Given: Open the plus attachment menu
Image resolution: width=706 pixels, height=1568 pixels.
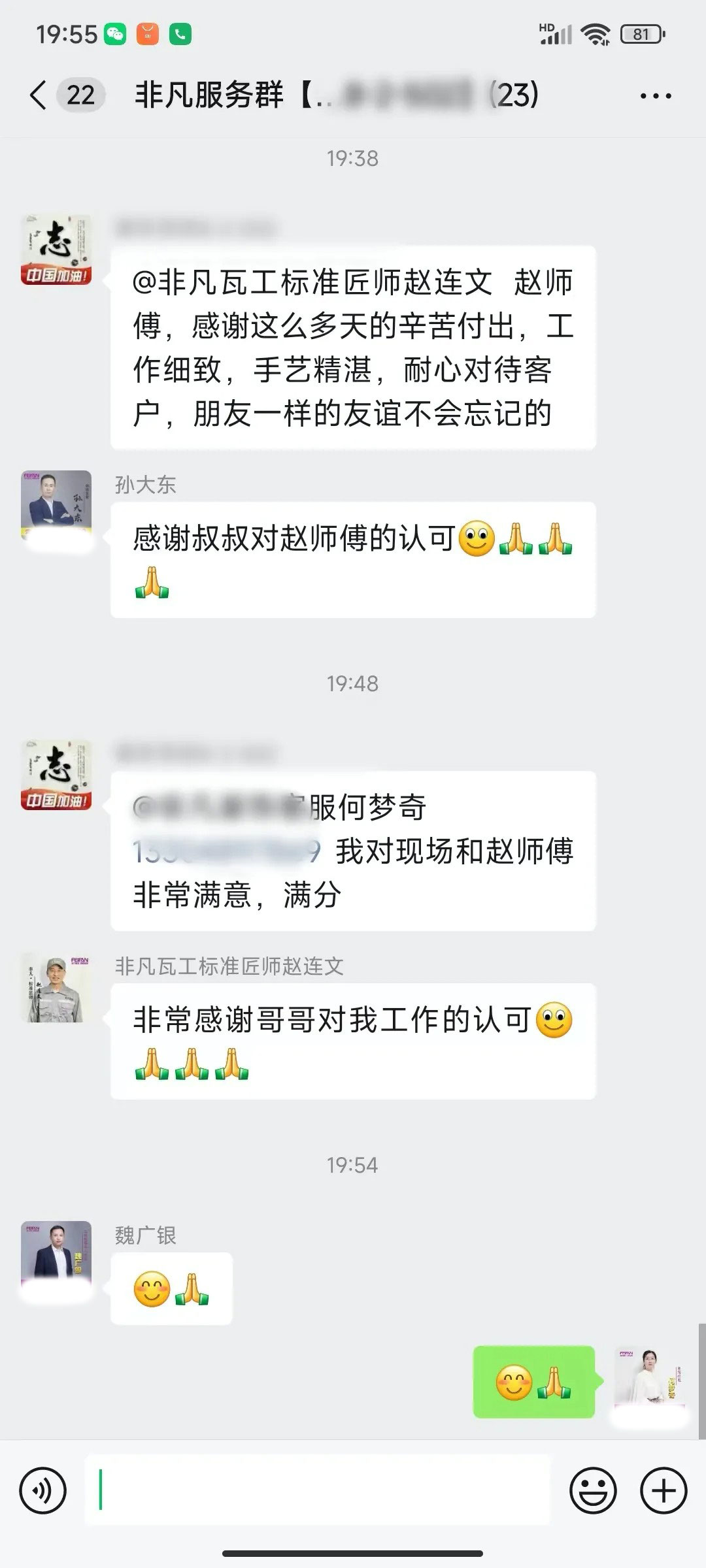Looking at the screenshot, I should [x=663, y=1491].
